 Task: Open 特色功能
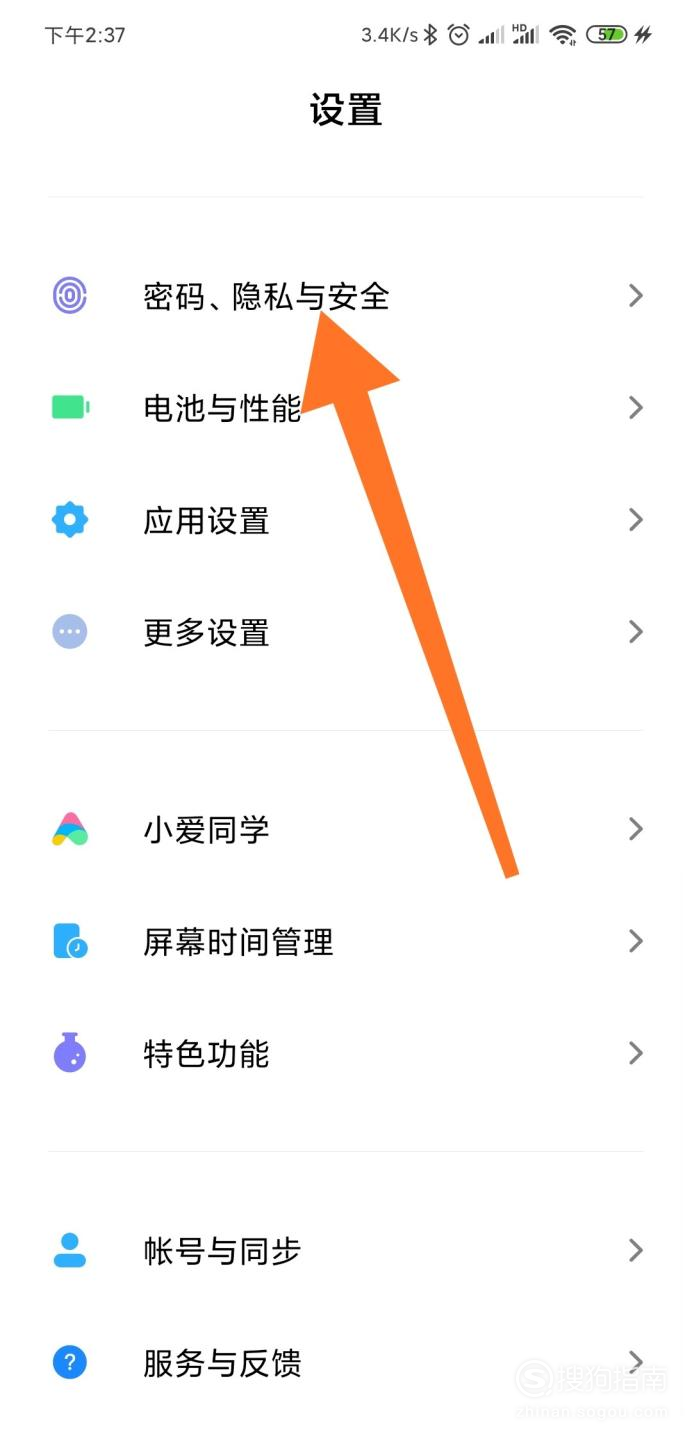coord(346,1053)
